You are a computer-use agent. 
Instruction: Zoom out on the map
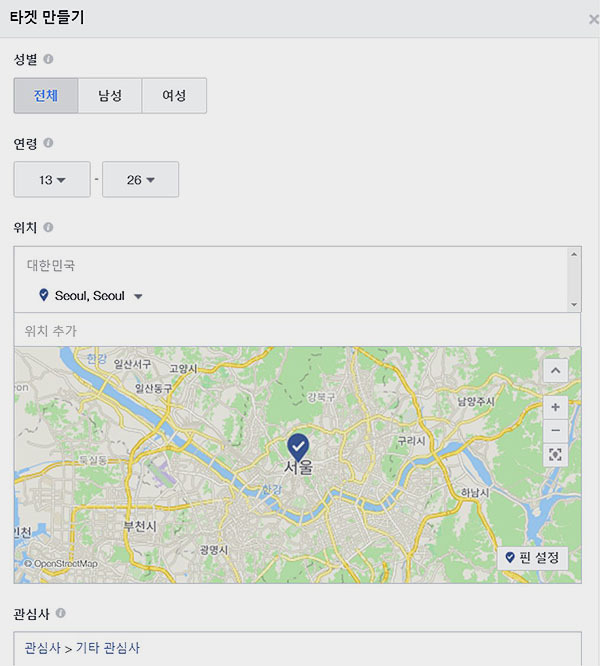click(x=555, y=430)
